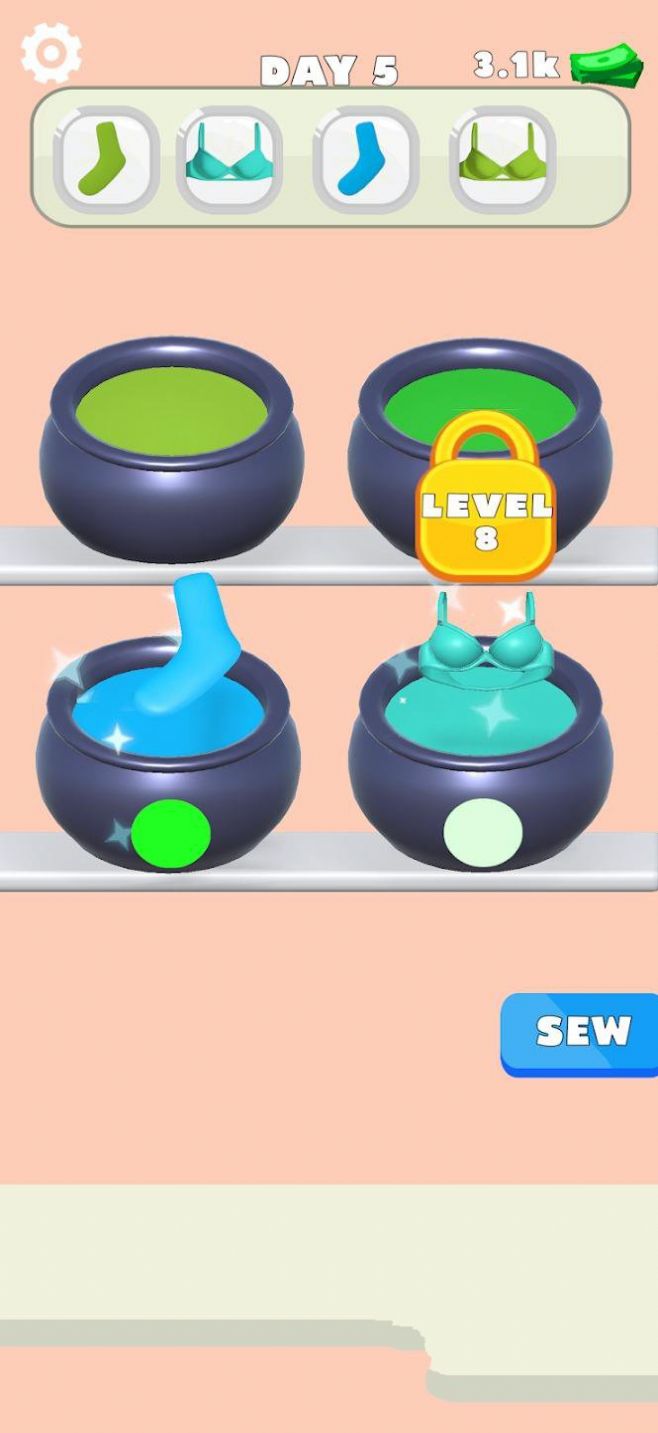
Task: Tap the light green dye cauldron
Action: coord(172,445)
